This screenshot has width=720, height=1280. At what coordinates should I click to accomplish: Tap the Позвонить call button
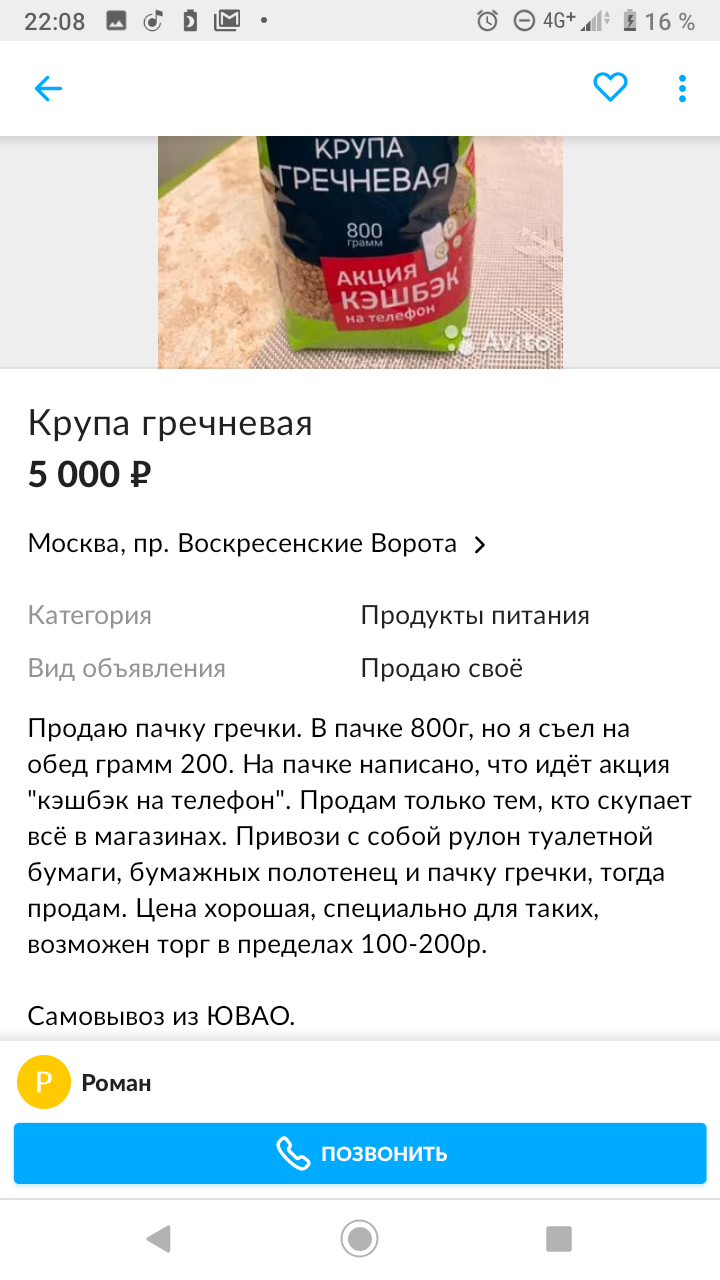pyautogui.click(x=360, y=1153)
